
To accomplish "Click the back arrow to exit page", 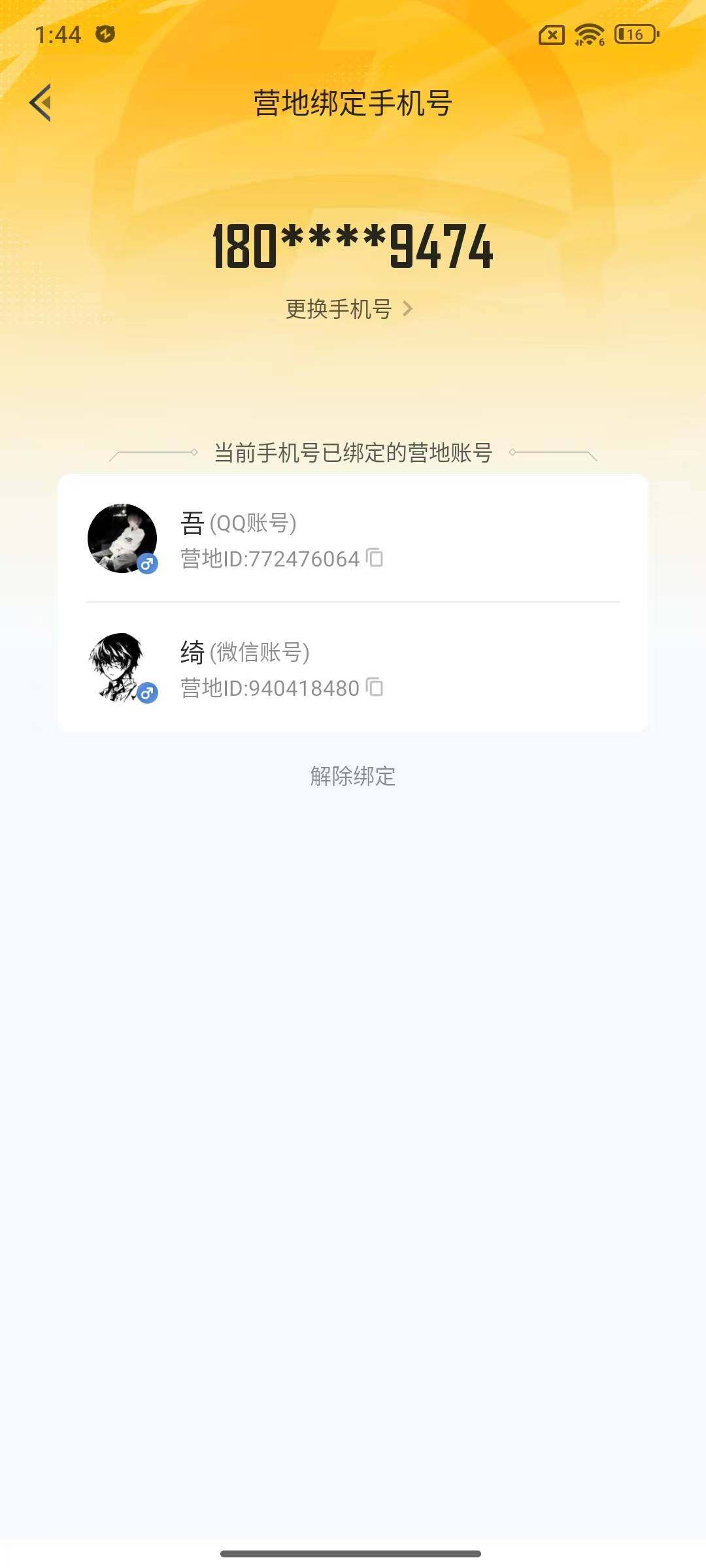I will (x=41, y=103).
